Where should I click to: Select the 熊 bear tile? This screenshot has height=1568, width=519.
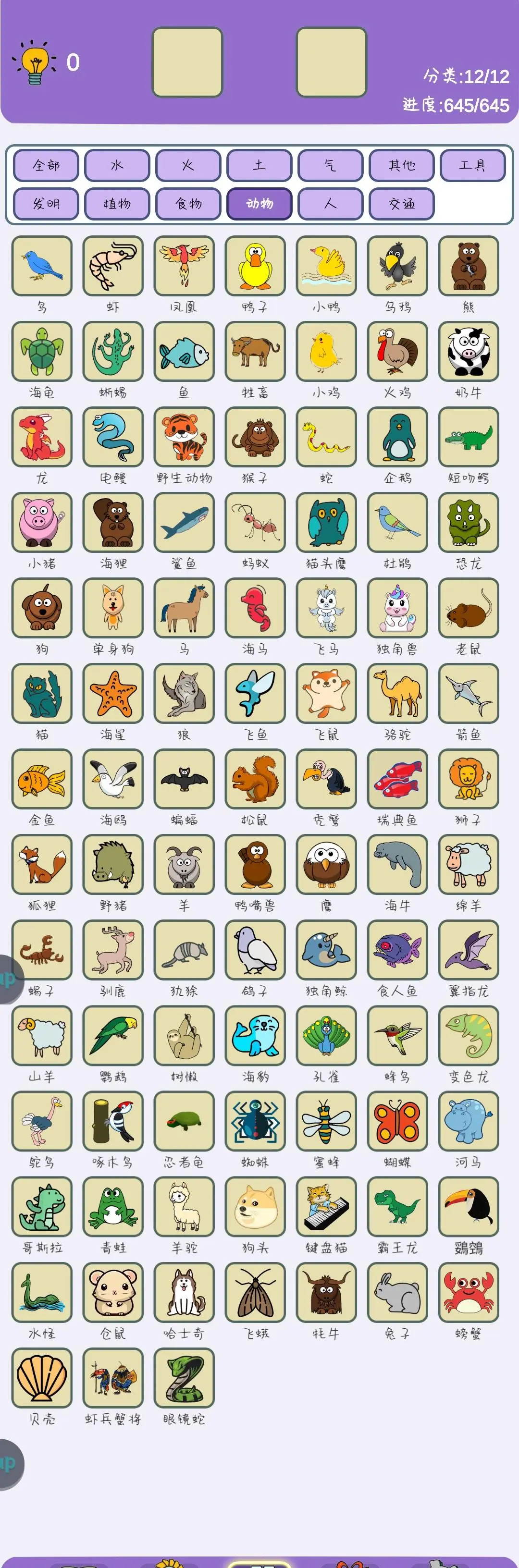[x=469, y=266]
